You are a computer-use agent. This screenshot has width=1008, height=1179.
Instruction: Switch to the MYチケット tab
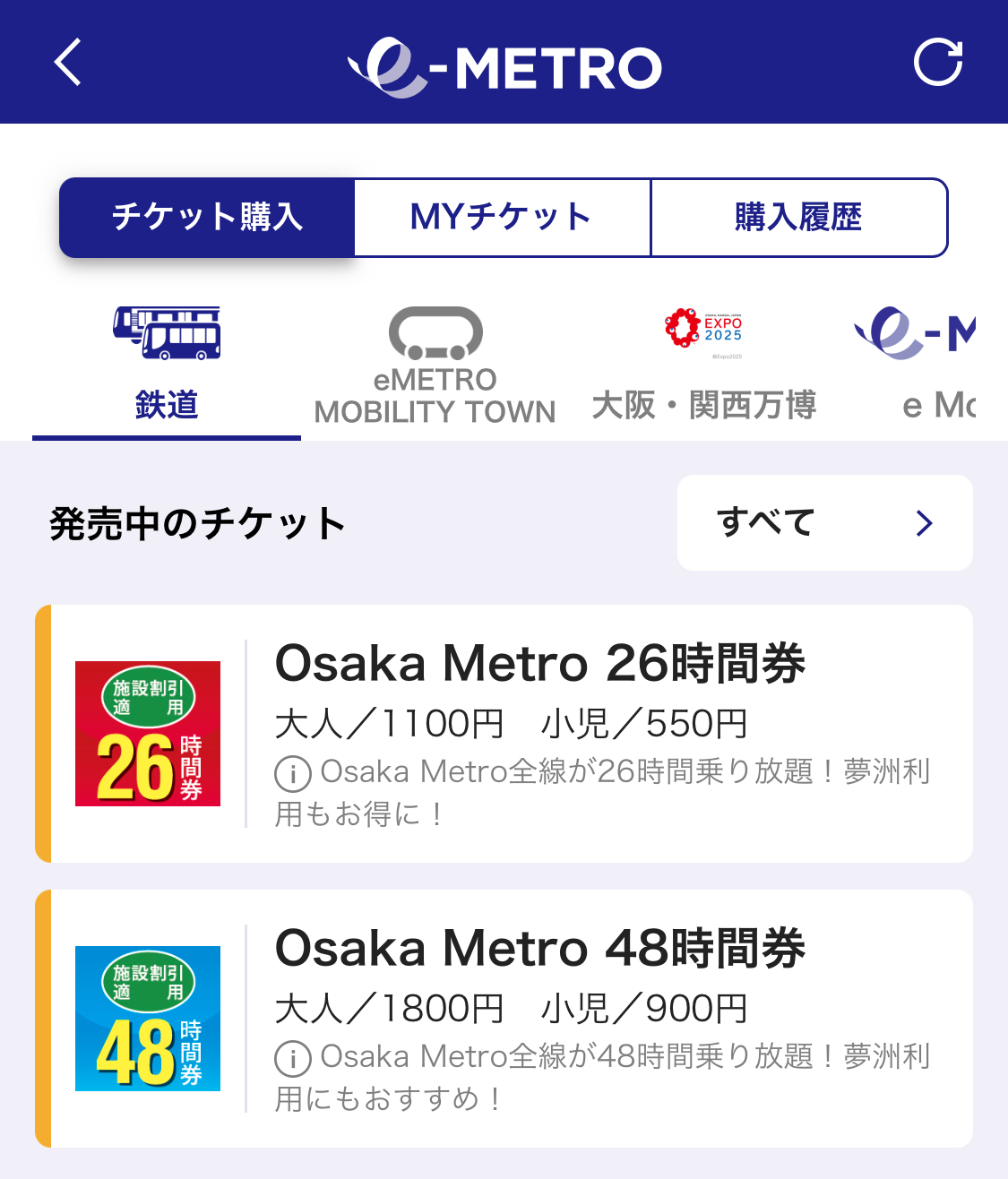[501, 217]
